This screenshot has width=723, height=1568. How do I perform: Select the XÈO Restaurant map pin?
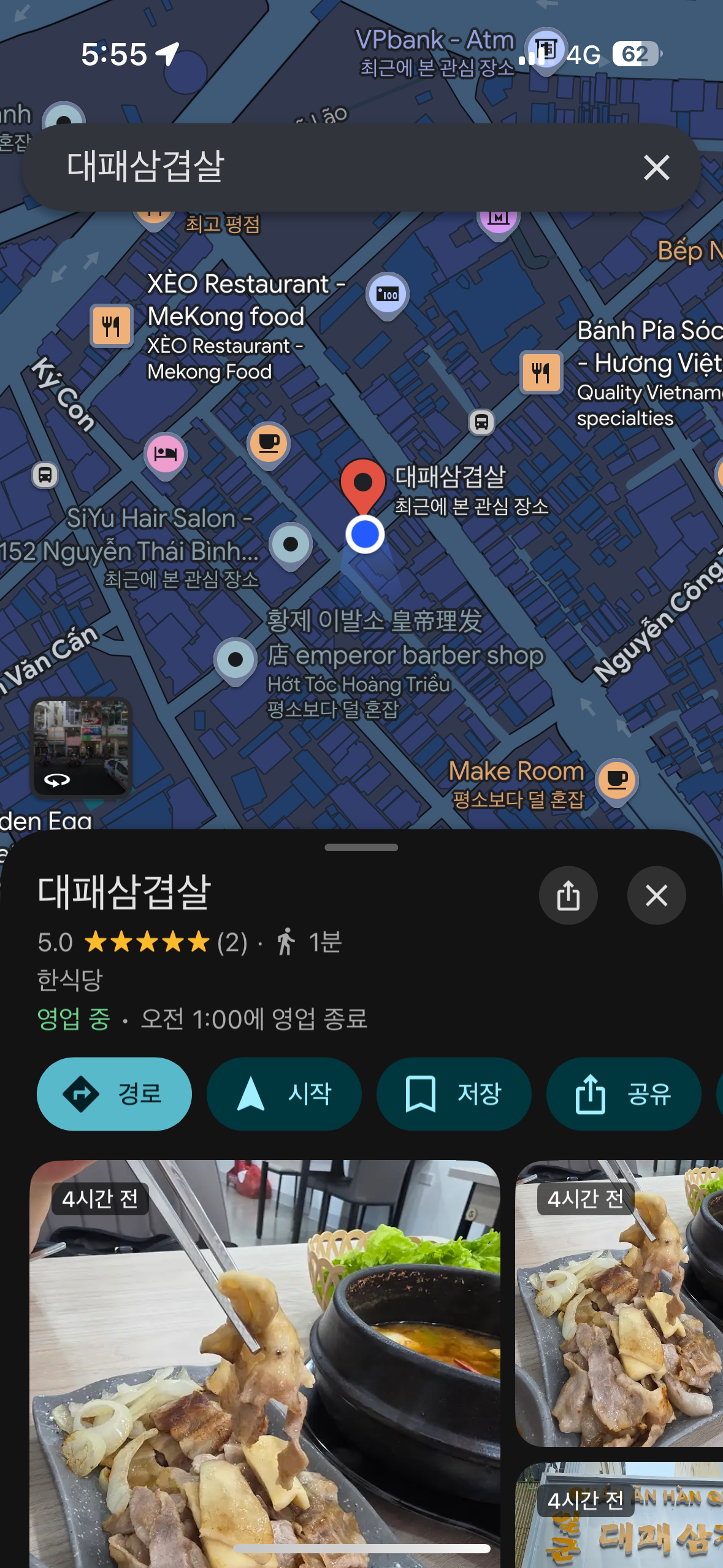(111, 325)
